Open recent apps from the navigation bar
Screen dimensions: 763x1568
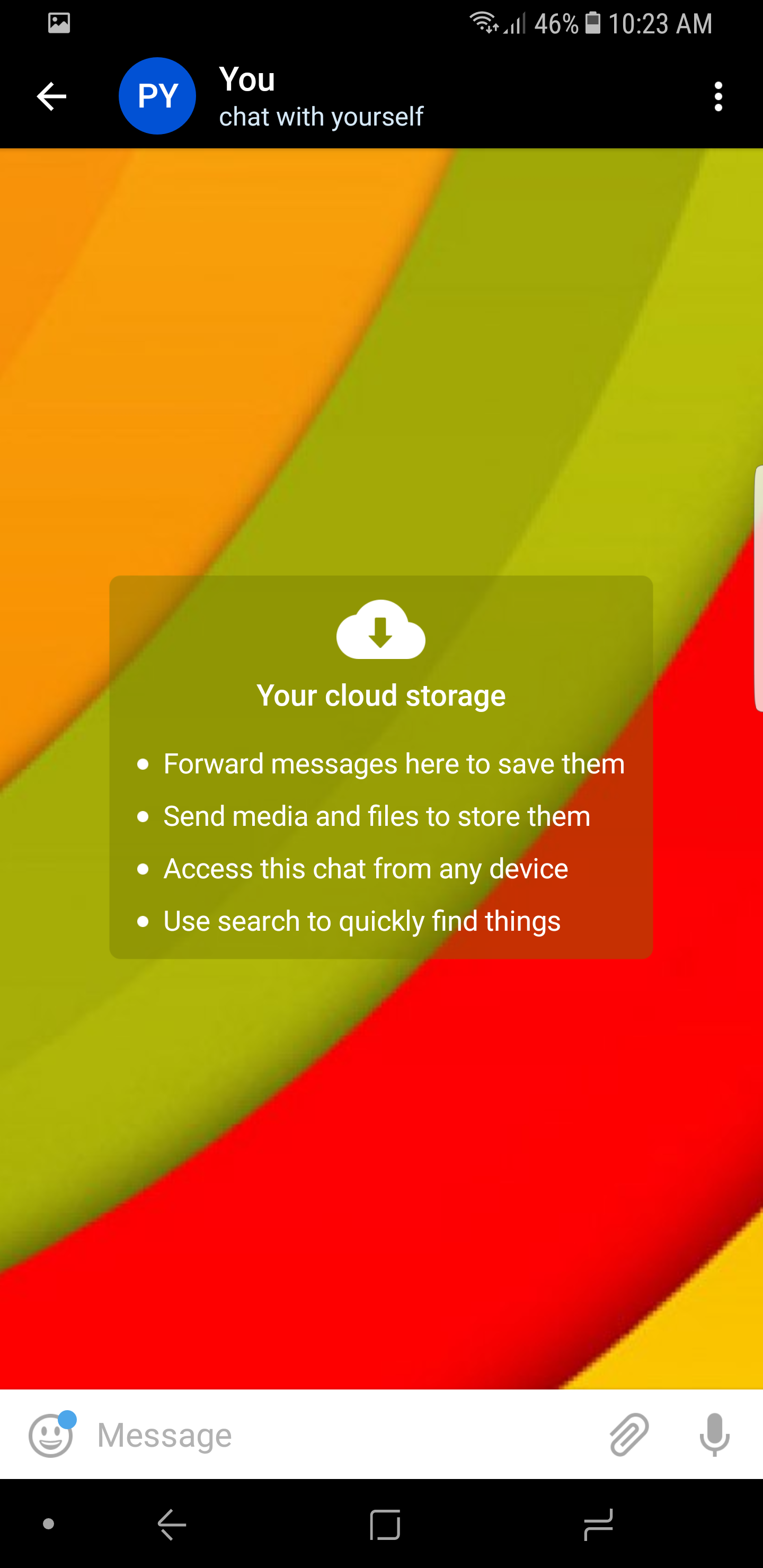(x=598, y=1524)
